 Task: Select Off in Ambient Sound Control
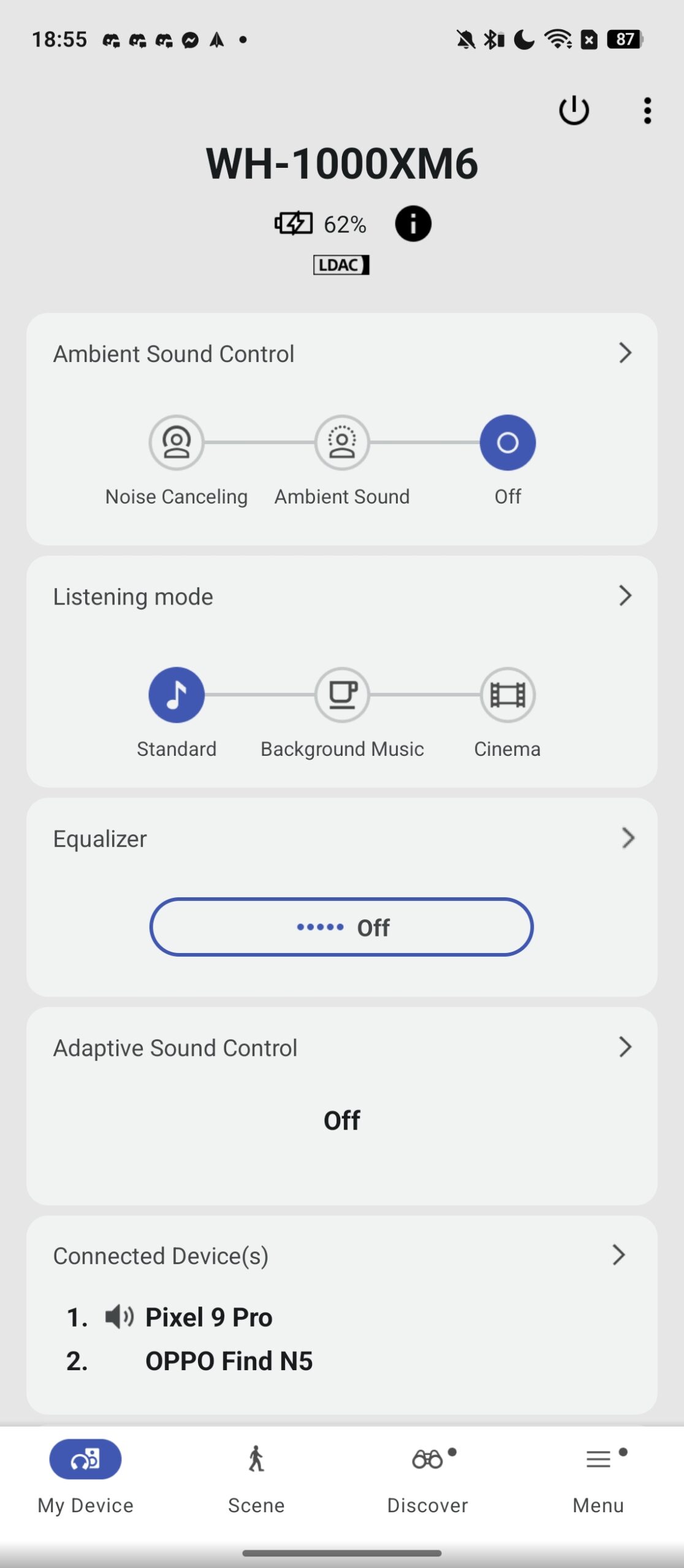pyautogui.click(x=507, y=442)
